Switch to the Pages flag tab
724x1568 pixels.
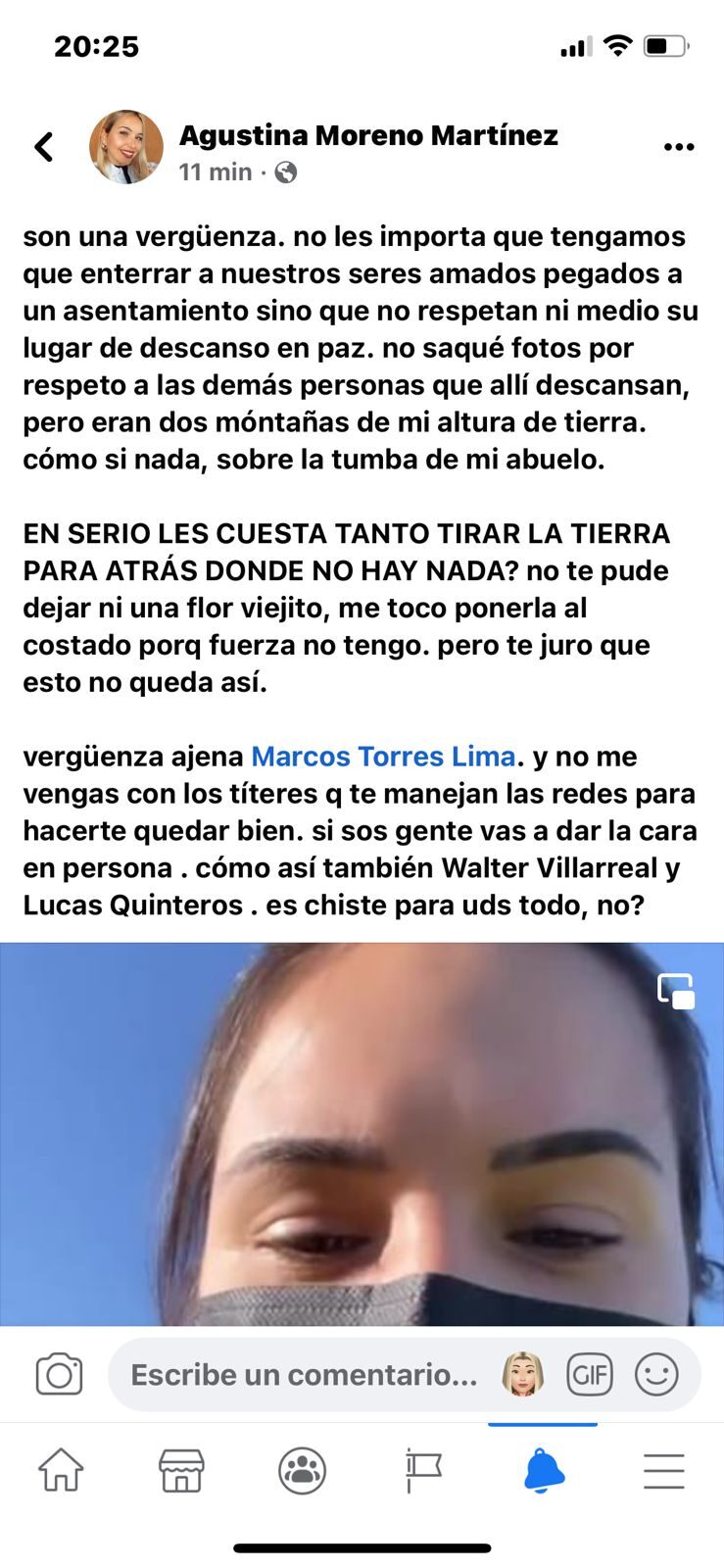423,1471
